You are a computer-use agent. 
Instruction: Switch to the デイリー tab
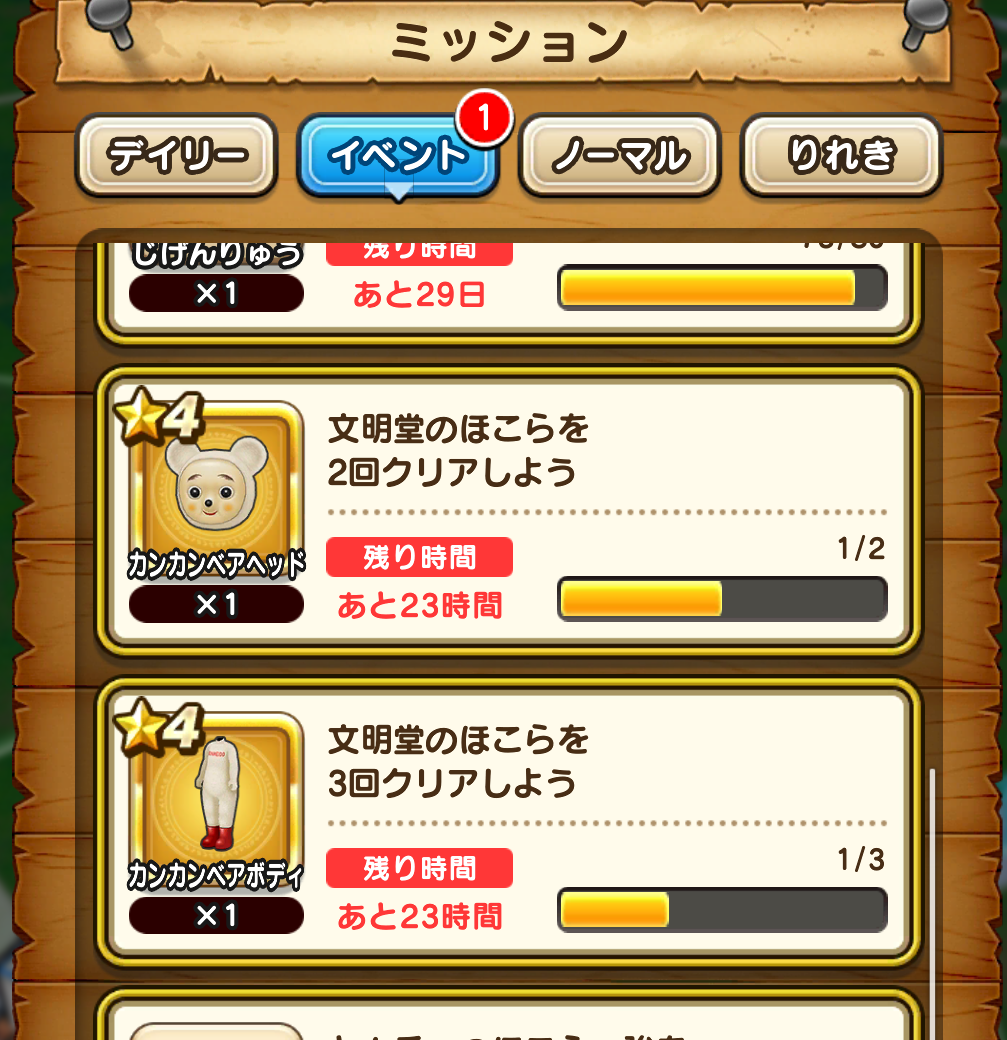[x=176, y=155]
